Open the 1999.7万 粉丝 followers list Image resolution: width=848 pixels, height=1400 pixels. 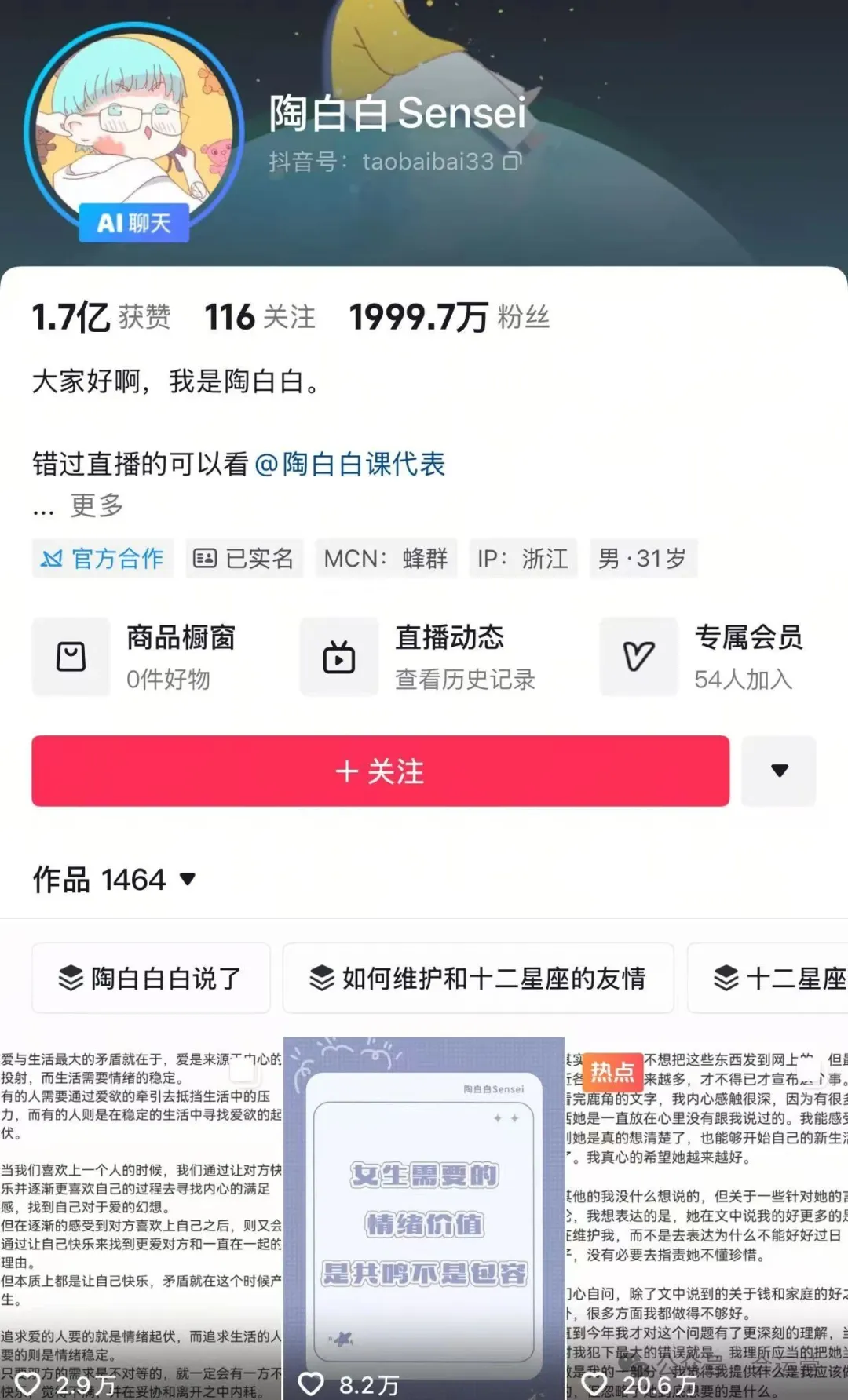coord(449,317)
